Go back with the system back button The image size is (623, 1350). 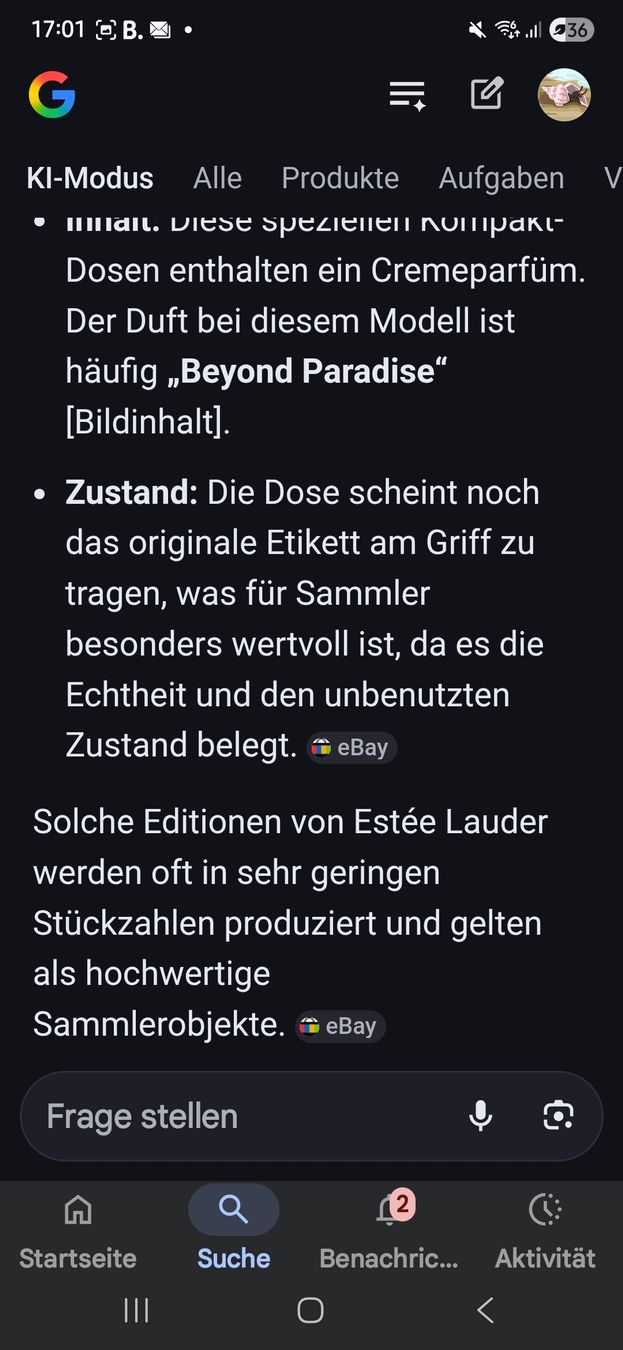point(486,1310)
